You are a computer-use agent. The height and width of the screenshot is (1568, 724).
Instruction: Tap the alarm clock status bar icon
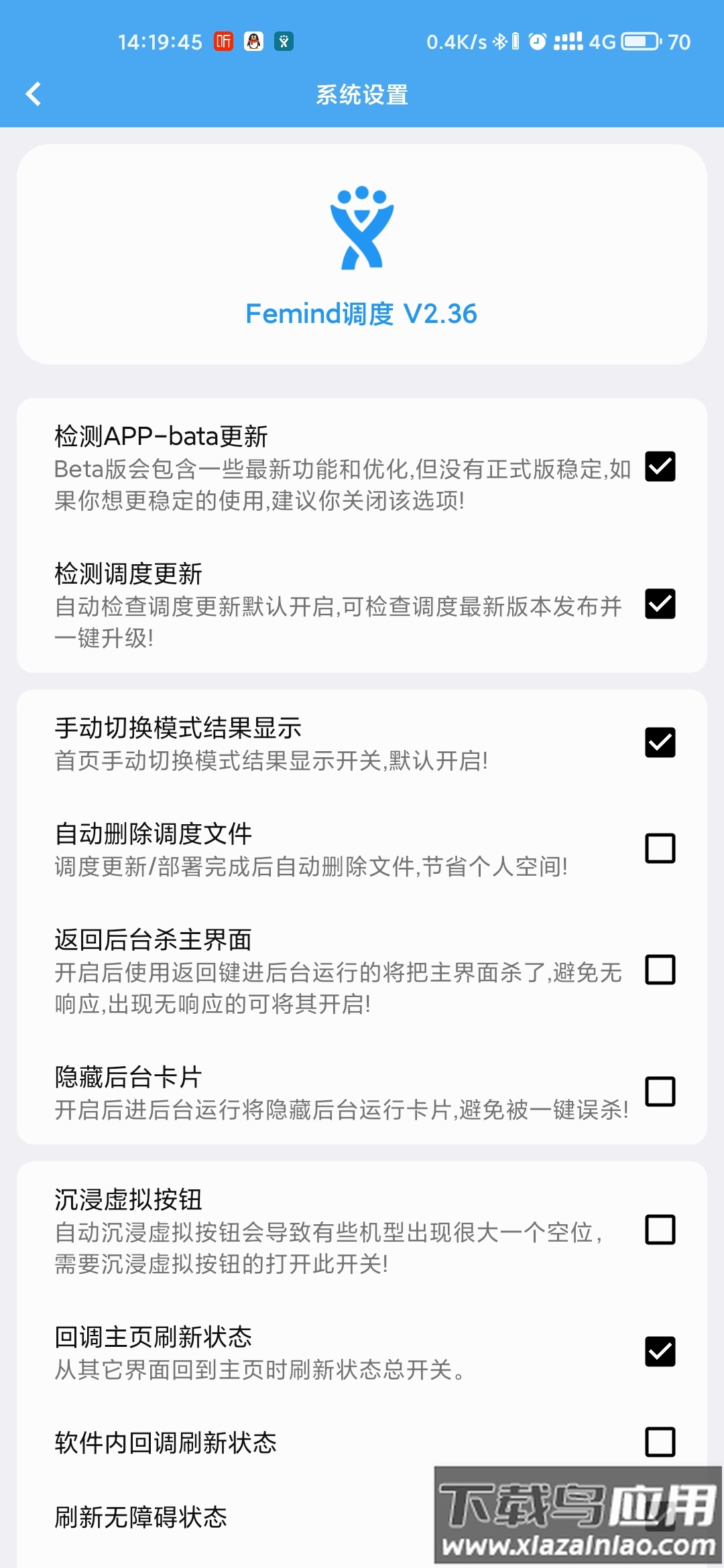point(538,41)
